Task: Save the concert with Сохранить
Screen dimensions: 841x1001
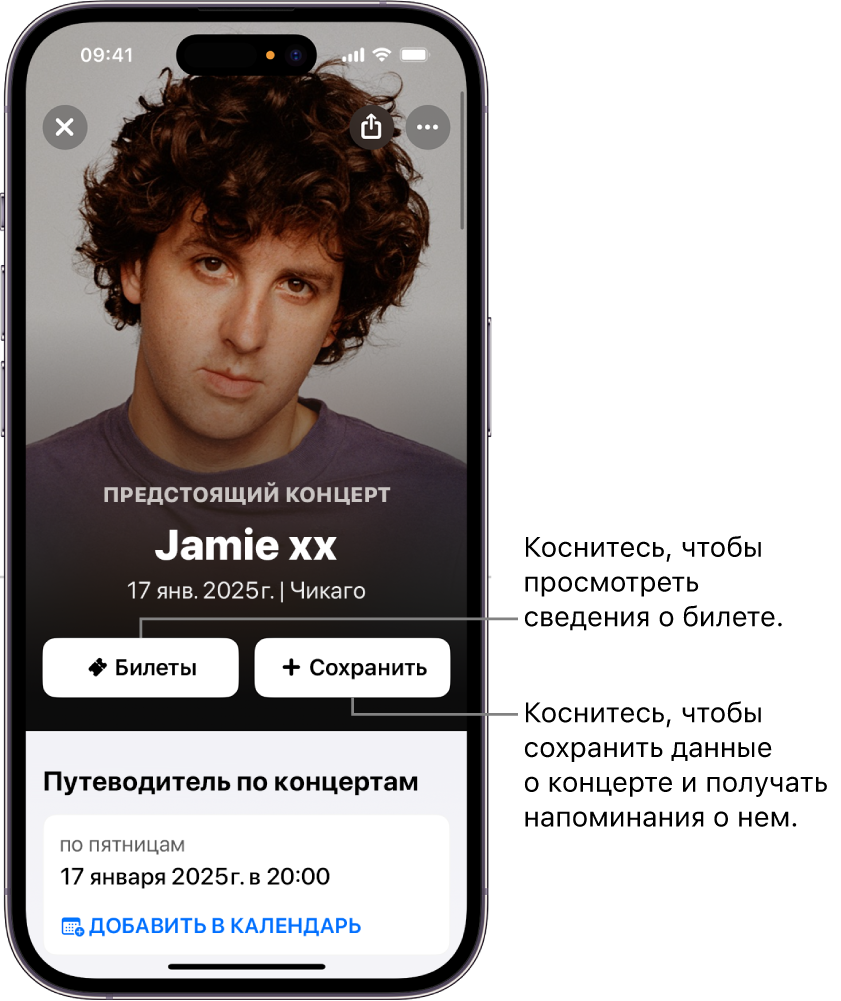Action: pyautogui.click(x=352, y=668)
